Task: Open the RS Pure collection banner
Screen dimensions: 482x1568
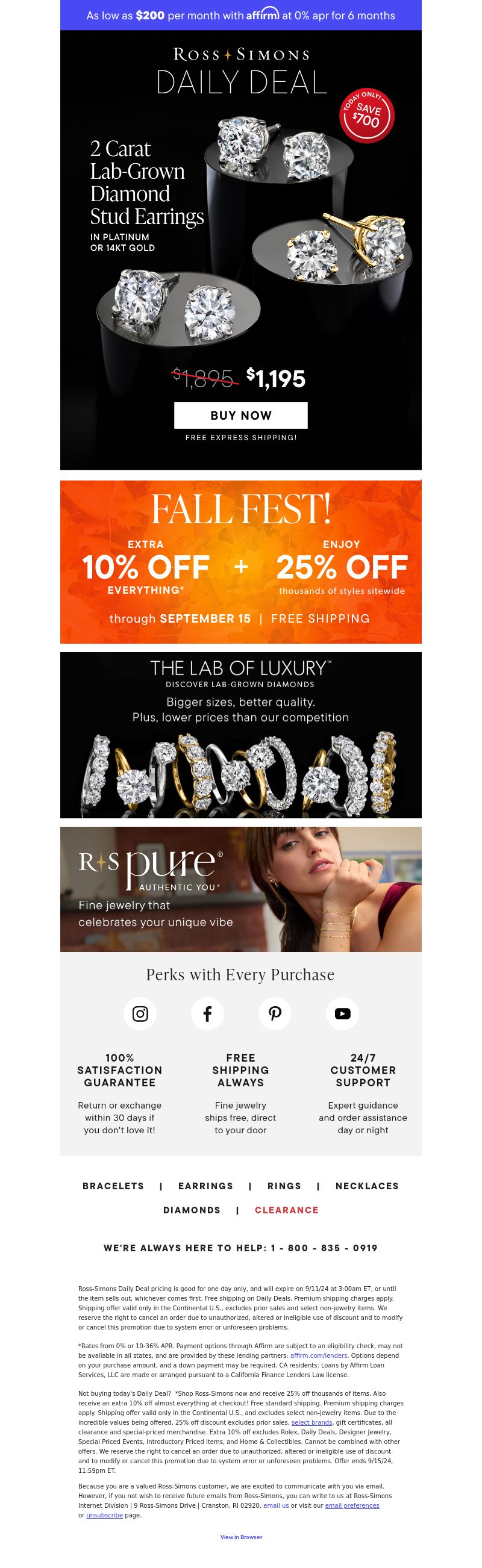Action: pos(240,889)
